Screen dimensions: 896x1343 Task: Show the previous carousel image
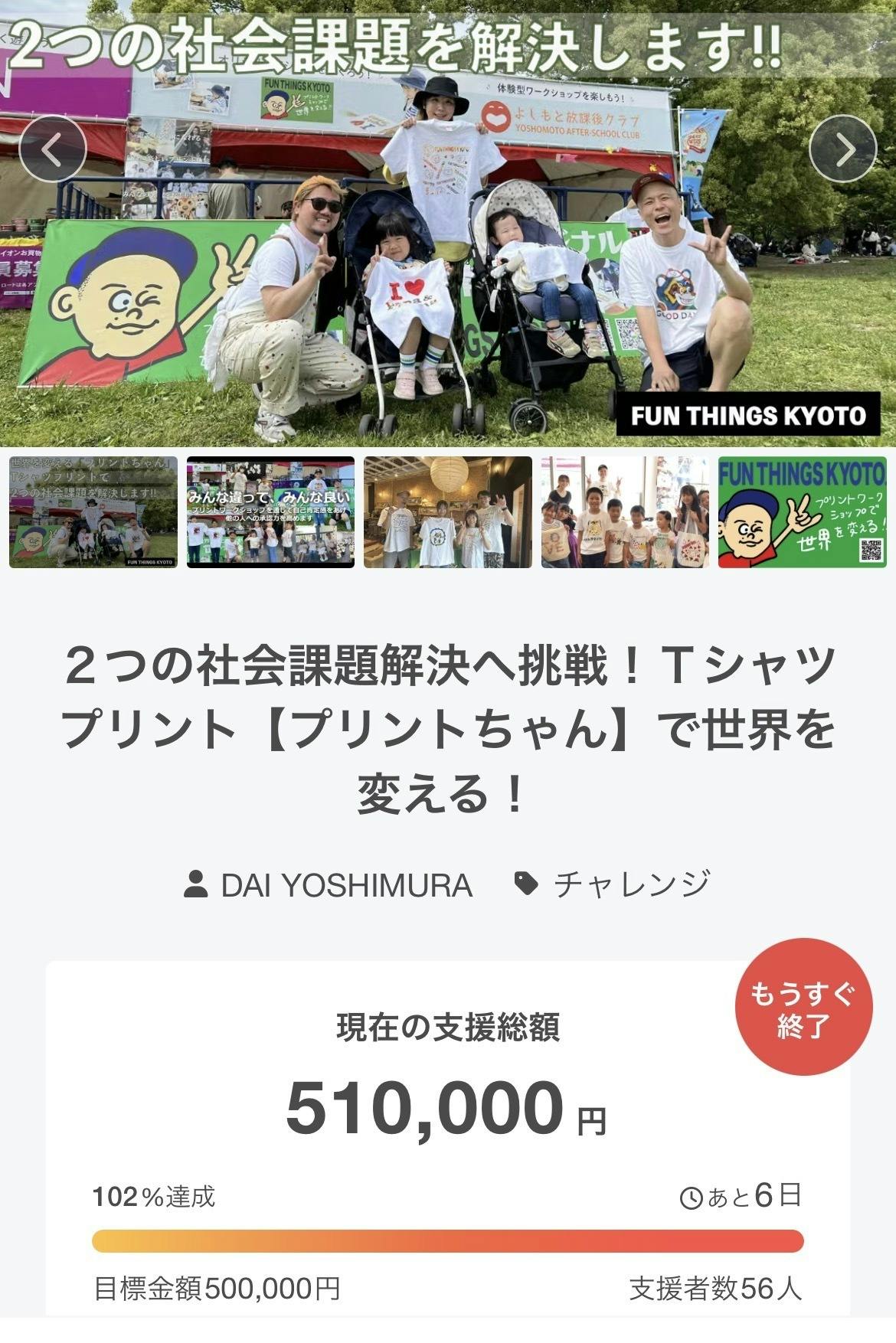point(52,149)
